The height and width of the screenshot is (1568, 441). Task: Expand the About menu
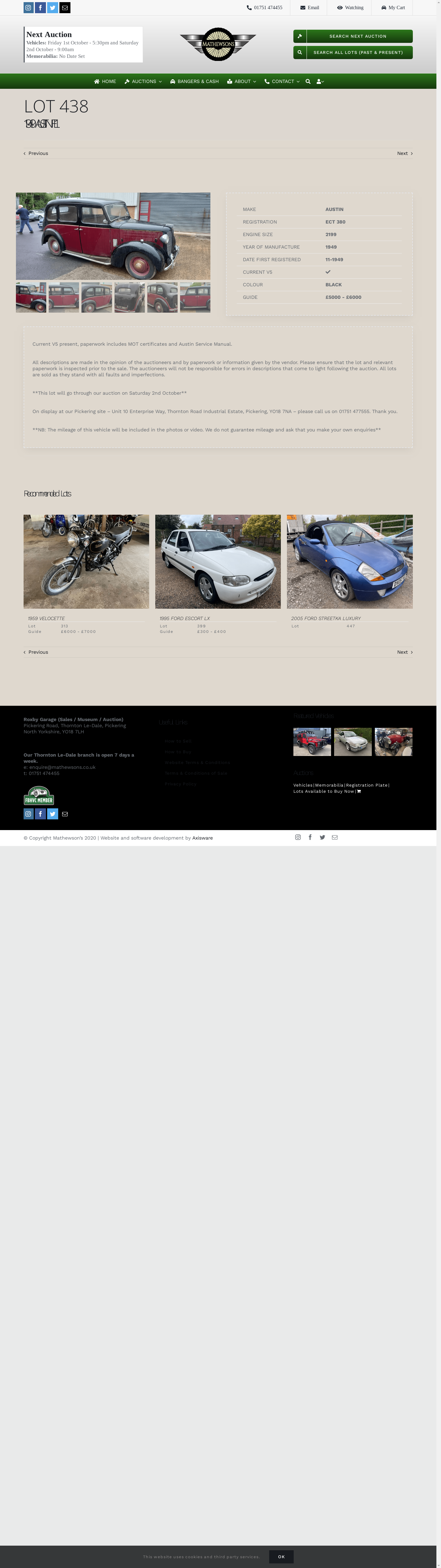point(242,81)
